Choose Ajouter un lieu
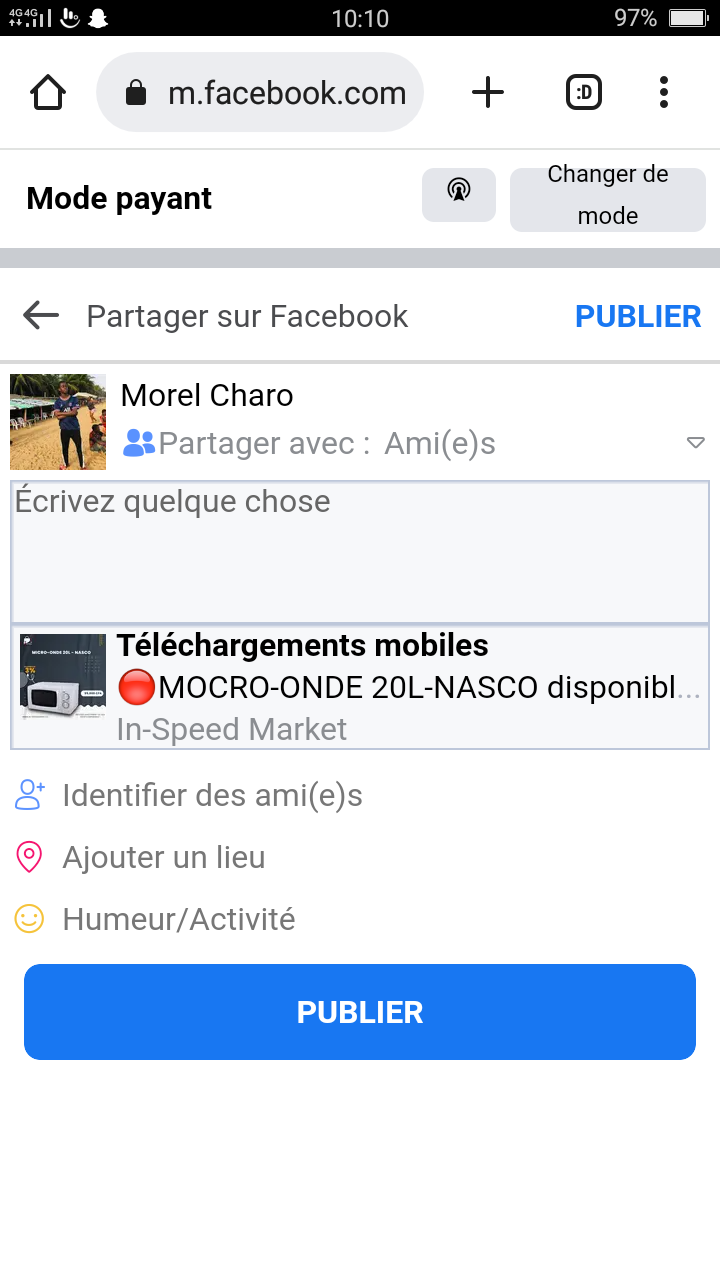 tap(163, 857)
